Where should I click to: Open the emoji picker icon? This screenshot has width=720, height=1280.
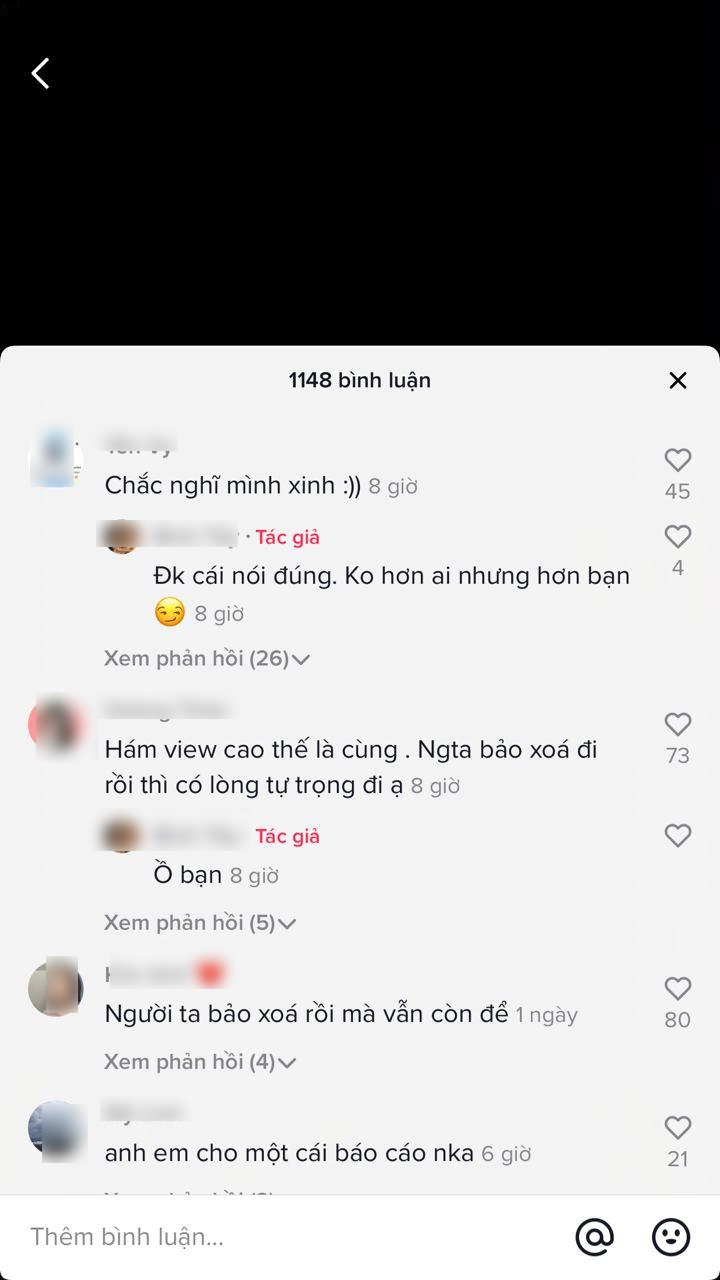[x=671, y=1237]
